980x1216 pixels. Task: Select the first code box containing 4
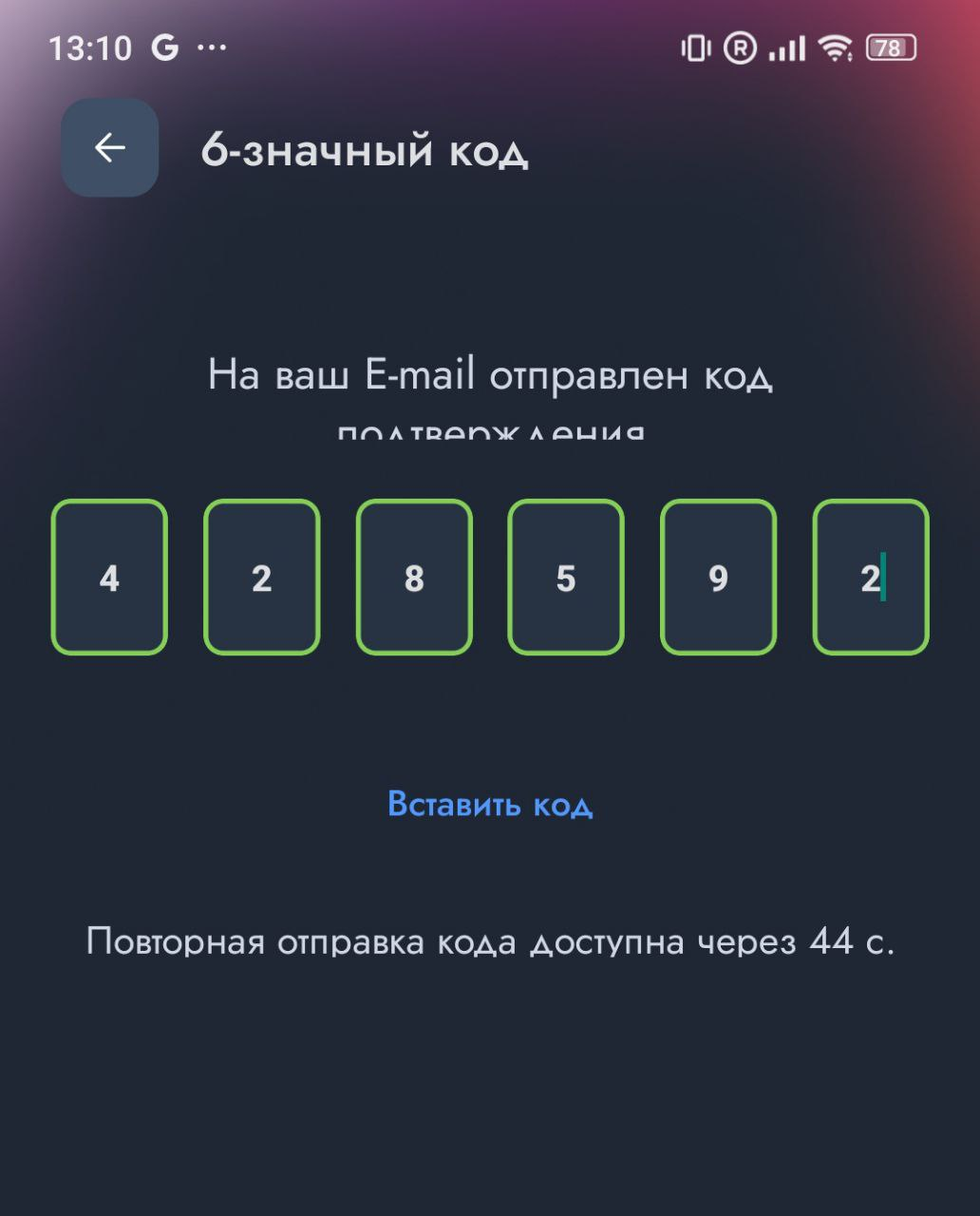pos(109,578)
